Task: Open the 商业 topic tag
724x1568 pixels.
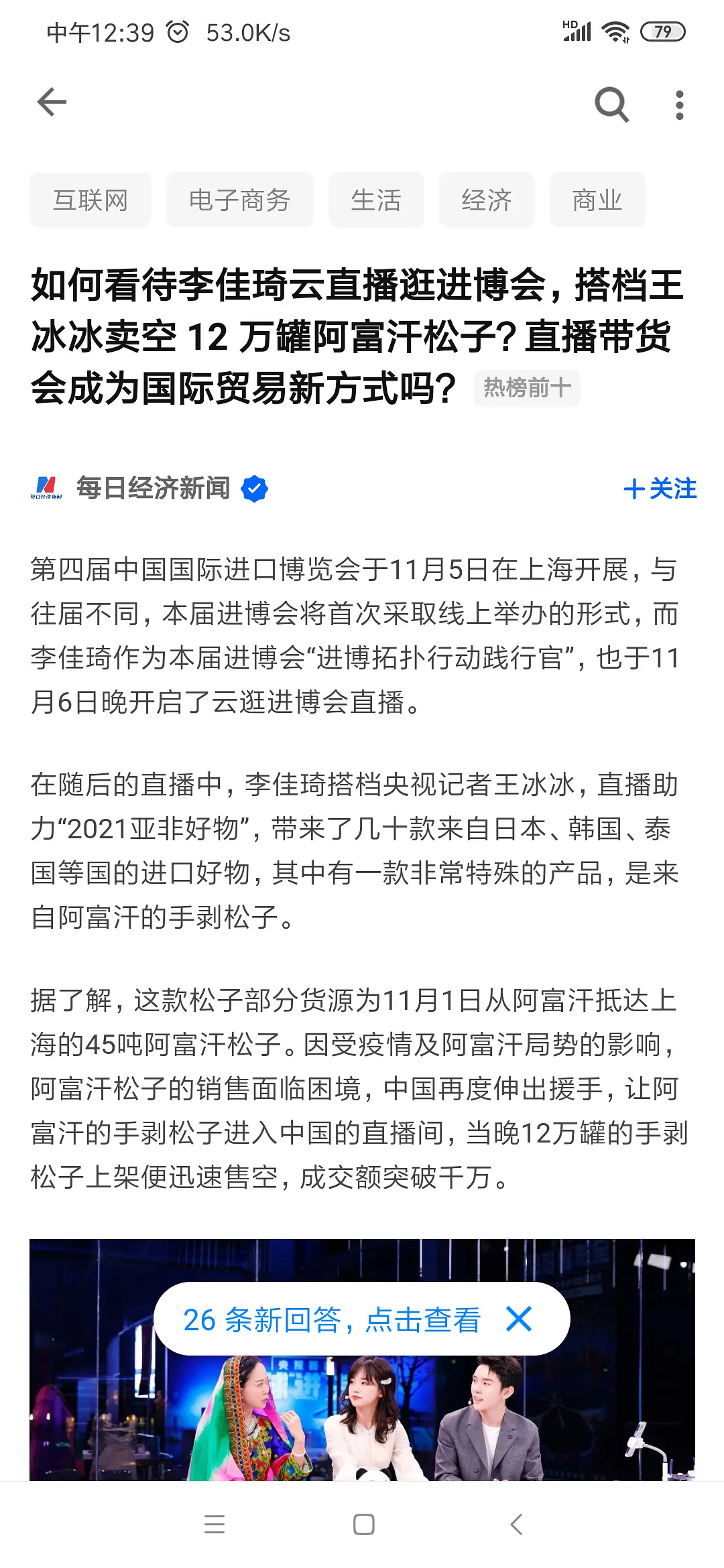Action: coord(597,200)
